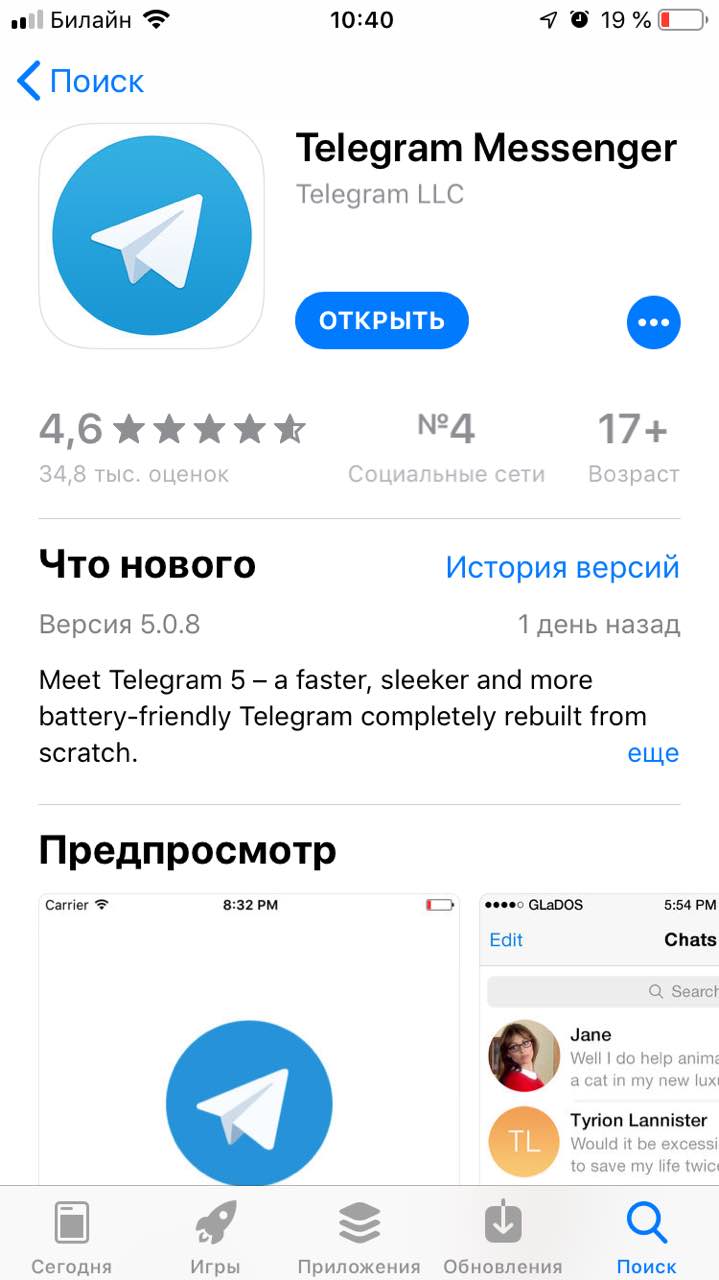Open the three-dot more options button

pos(653,322)
